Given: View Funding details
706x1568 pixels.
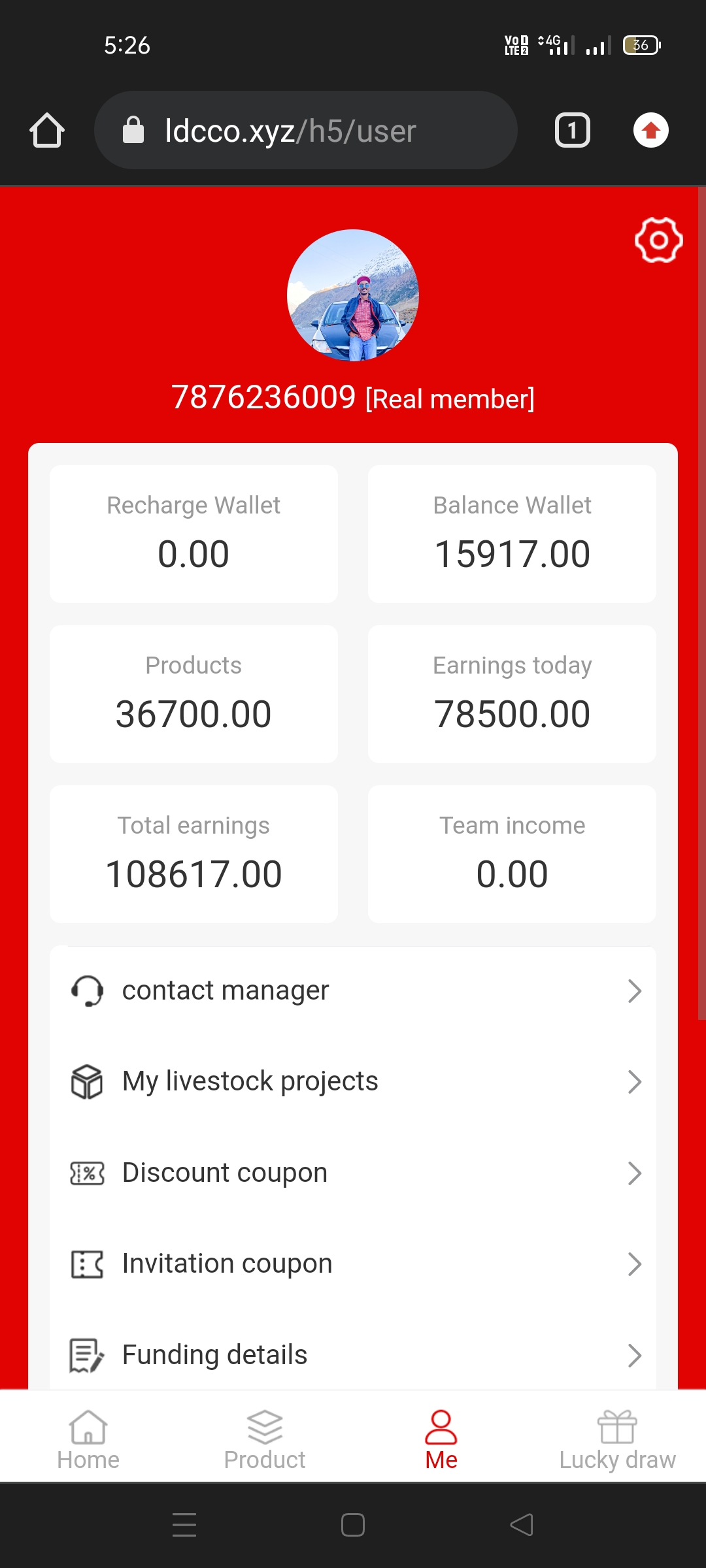Looking at the screenshot, I should tap(353, 1355).
